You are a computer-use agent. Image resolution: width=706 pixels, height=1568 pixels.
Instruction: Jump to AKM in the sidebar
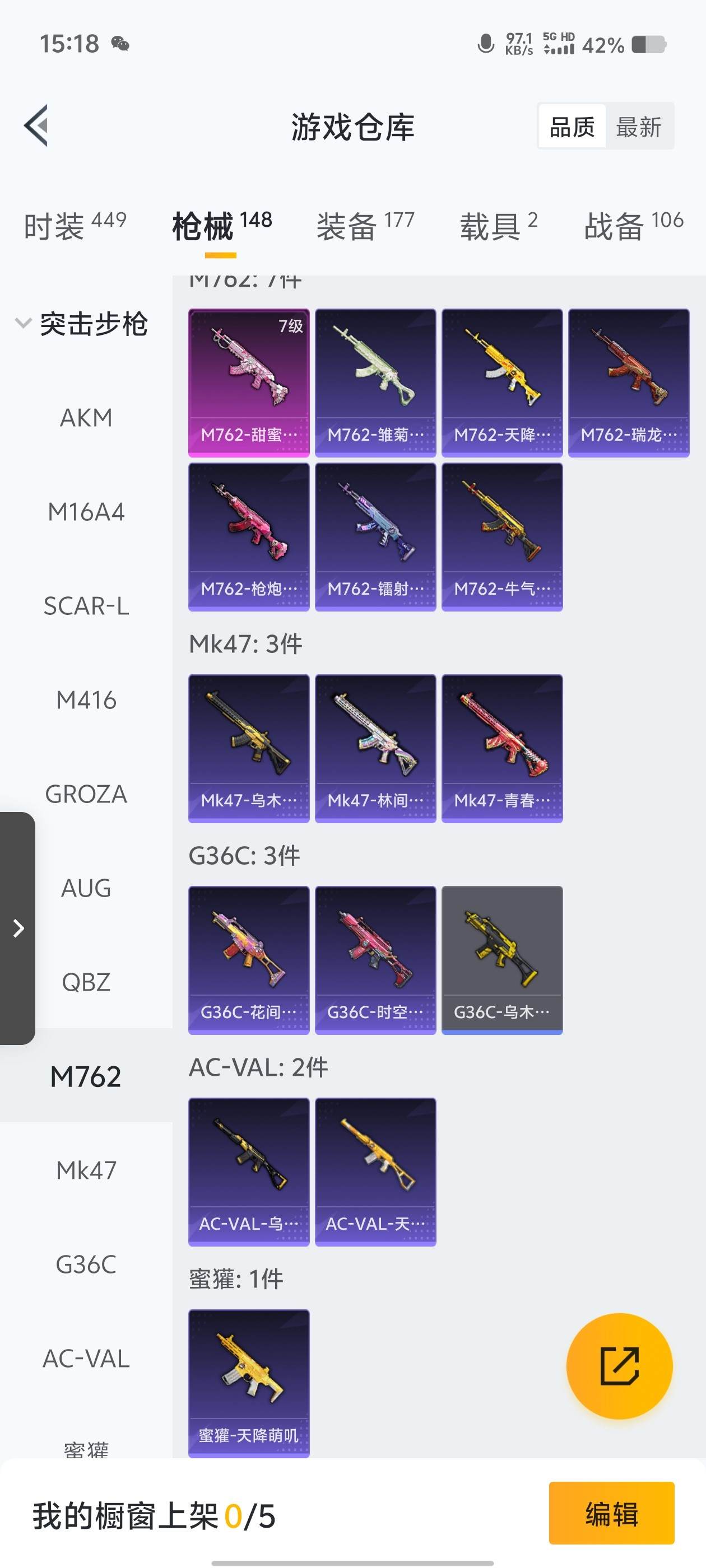tap(86, 418)
